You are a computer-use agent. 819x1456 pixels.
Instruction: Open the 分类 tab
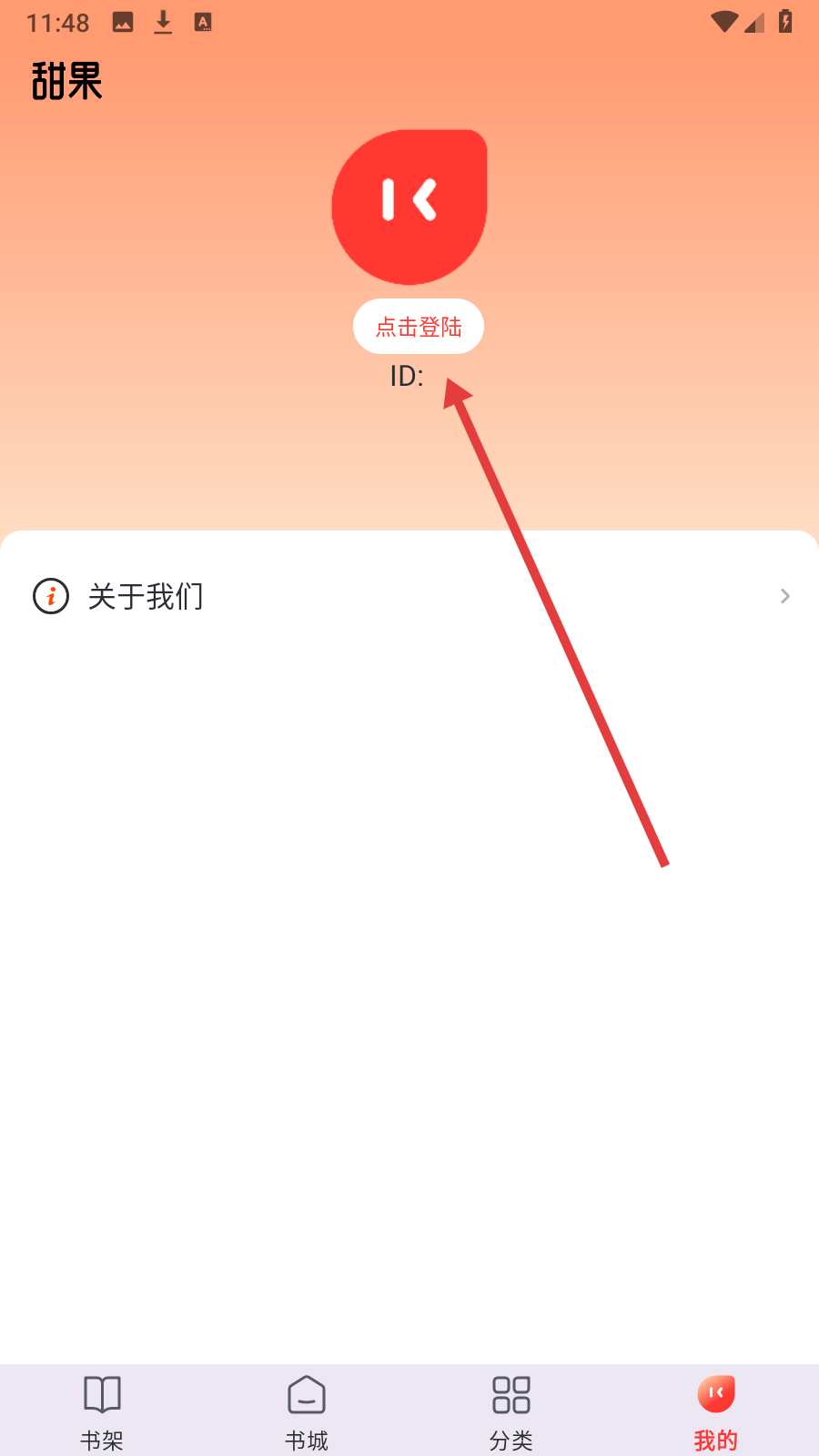point(511,1410)
